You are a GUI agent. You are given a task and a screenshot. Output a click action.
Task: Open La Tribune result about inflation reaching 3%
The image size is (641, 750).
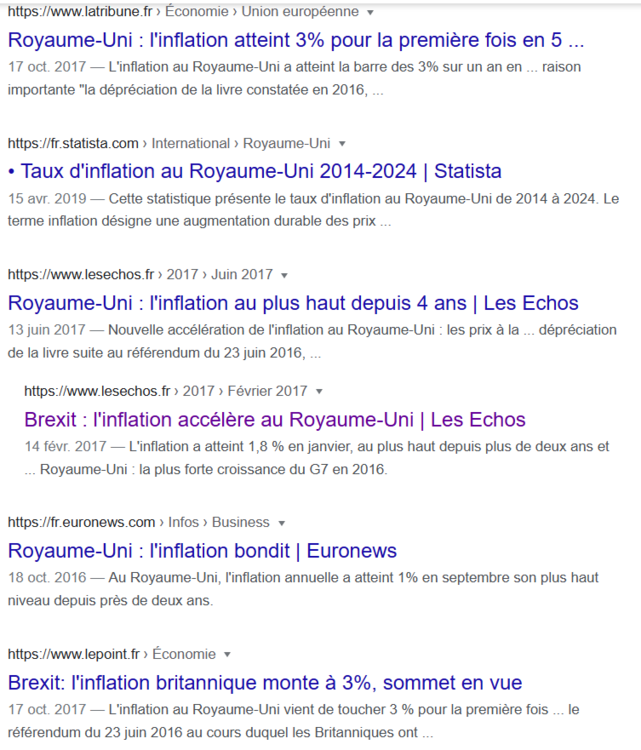click(x=296, y=41)
